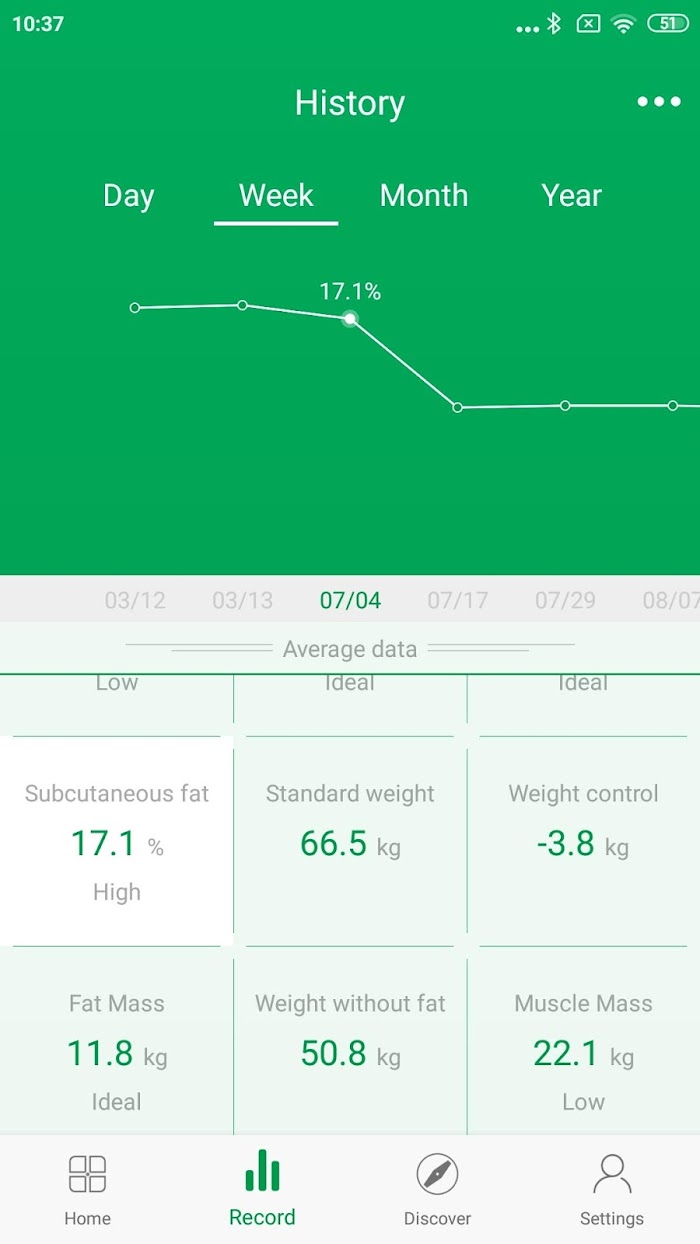Choose the 07/17 date entry
700x1244 pixels.
pyautogui.click(x=457, y=600)
